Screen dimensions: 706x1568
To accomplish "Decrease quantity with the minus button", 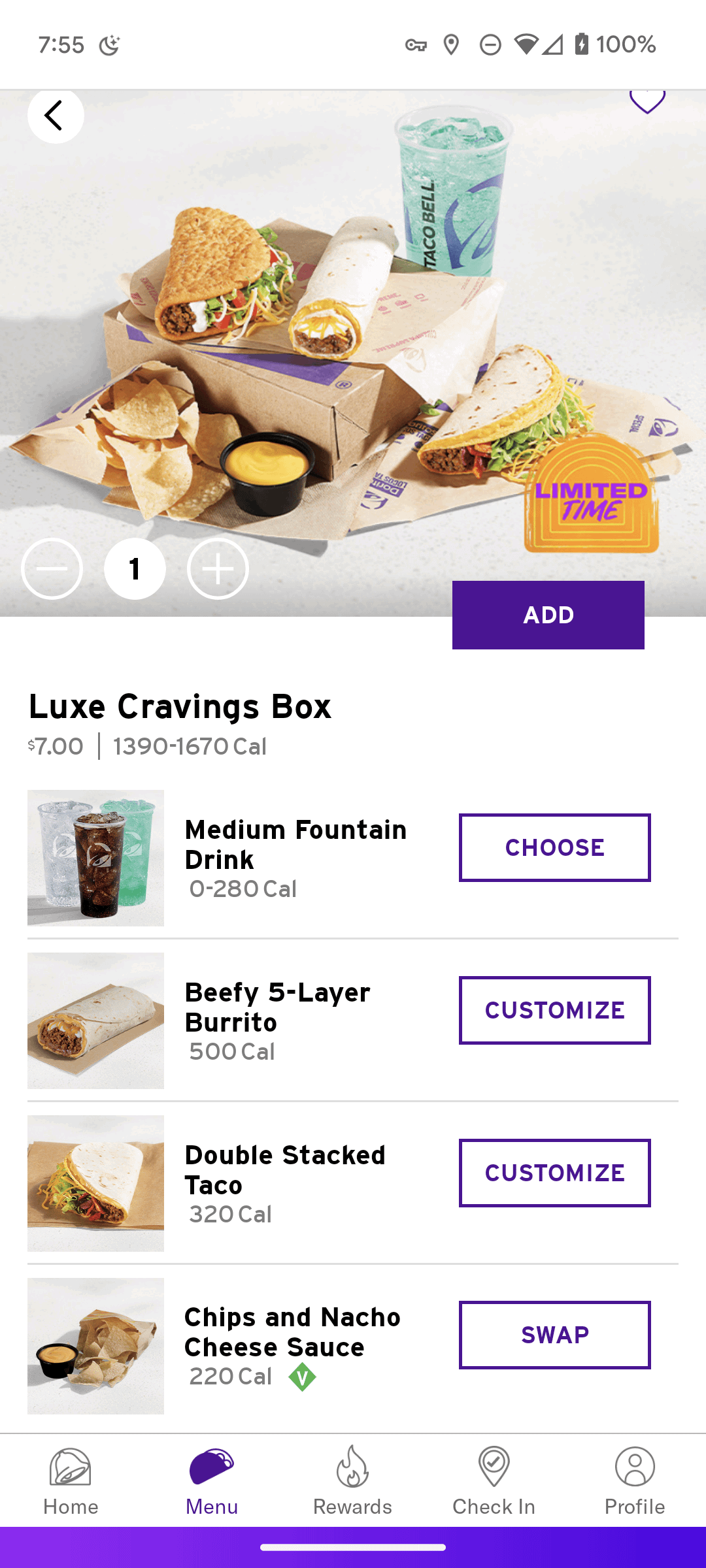I will (52, 569).
